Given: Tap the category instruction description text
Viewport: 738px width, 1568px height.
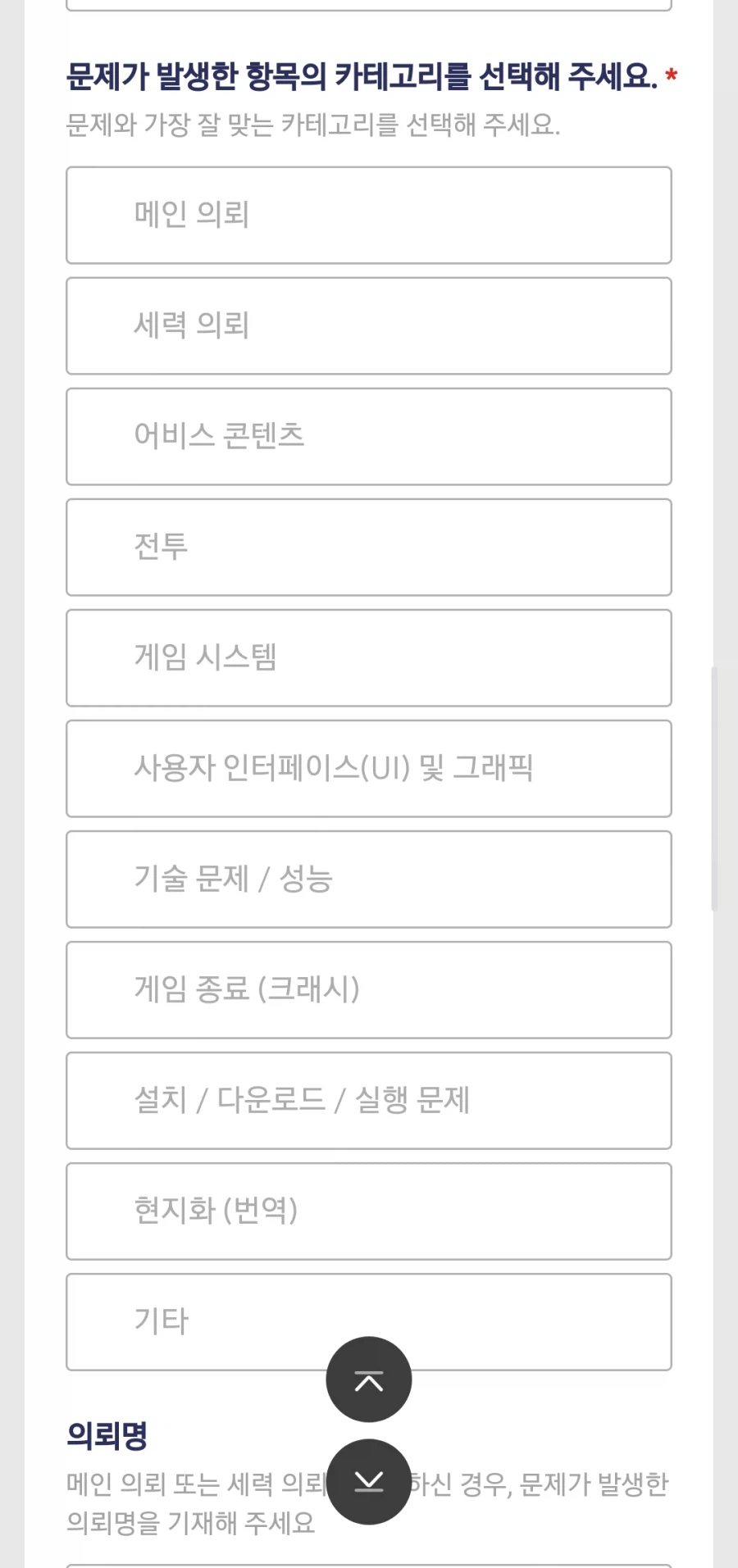Looking at the screenshot, I should [x=313, y=124].
